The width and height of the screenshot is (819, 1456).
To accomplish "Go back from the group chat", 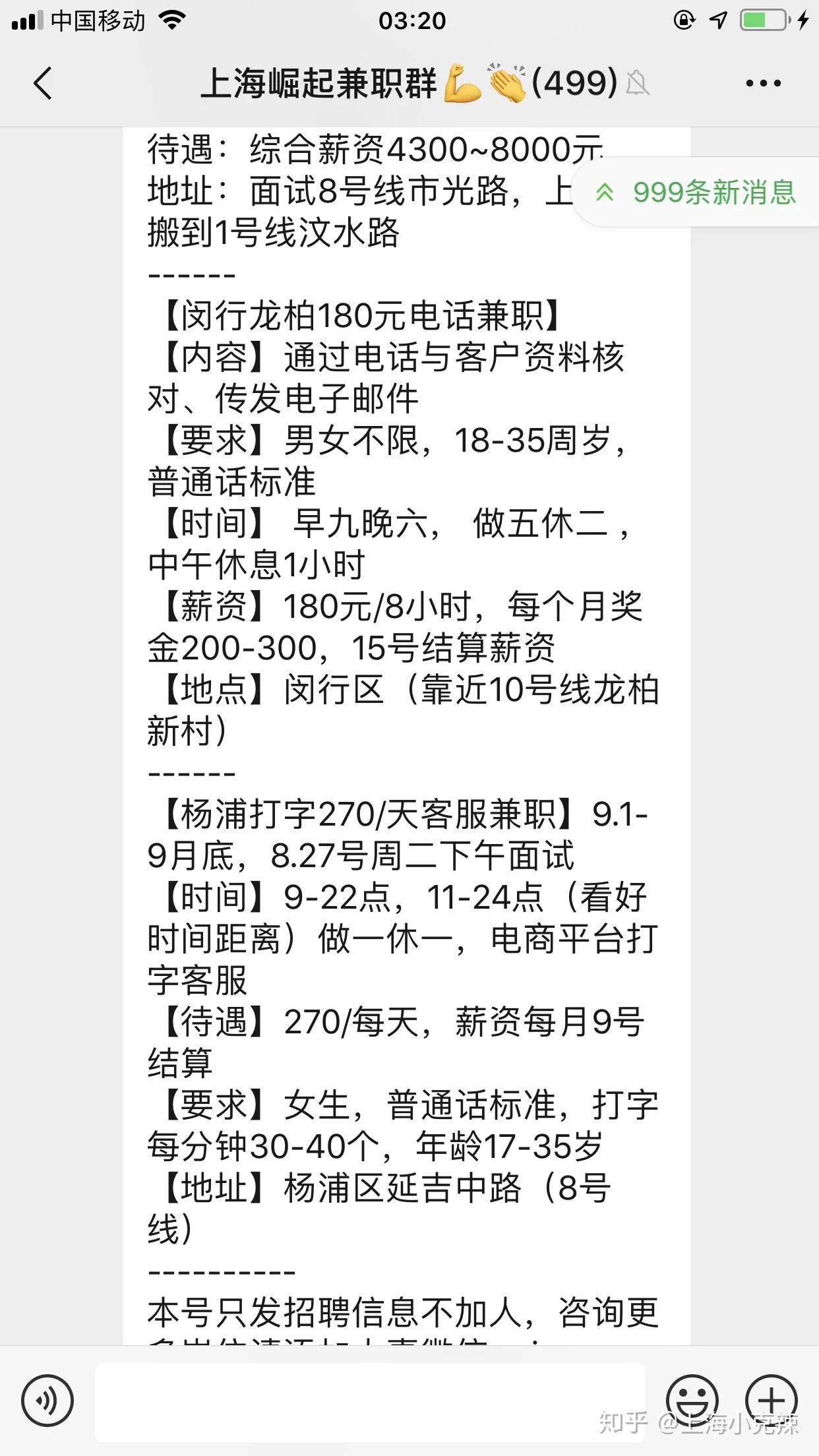I will point(43,84).
